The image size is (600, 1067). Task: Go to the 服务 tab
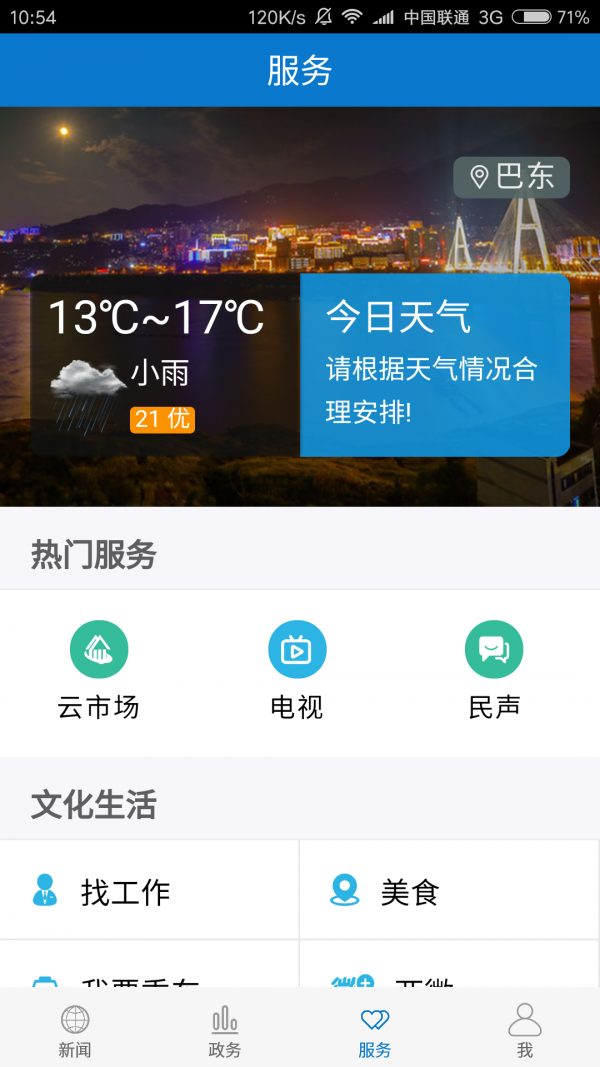coord(375,1030)
